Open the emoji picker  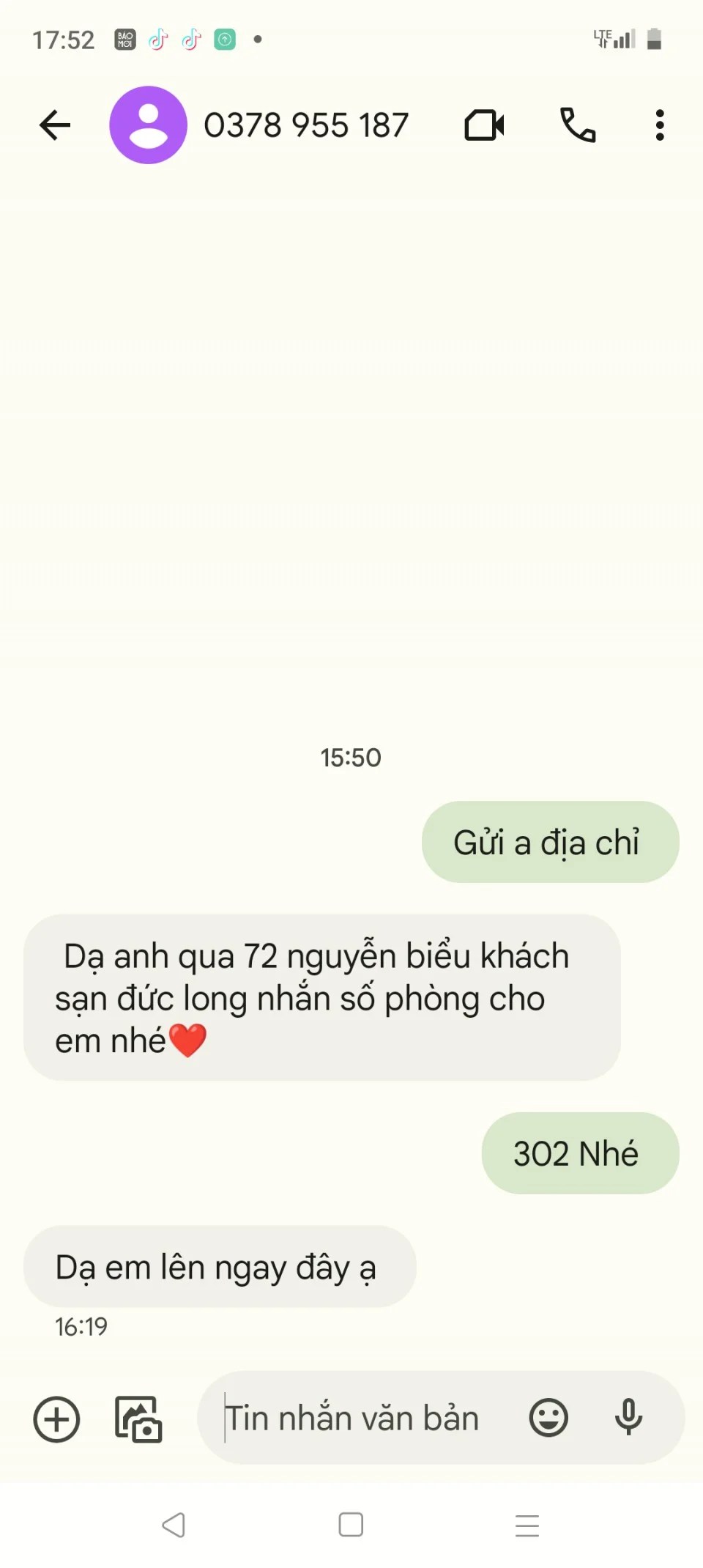(548, 1418)
